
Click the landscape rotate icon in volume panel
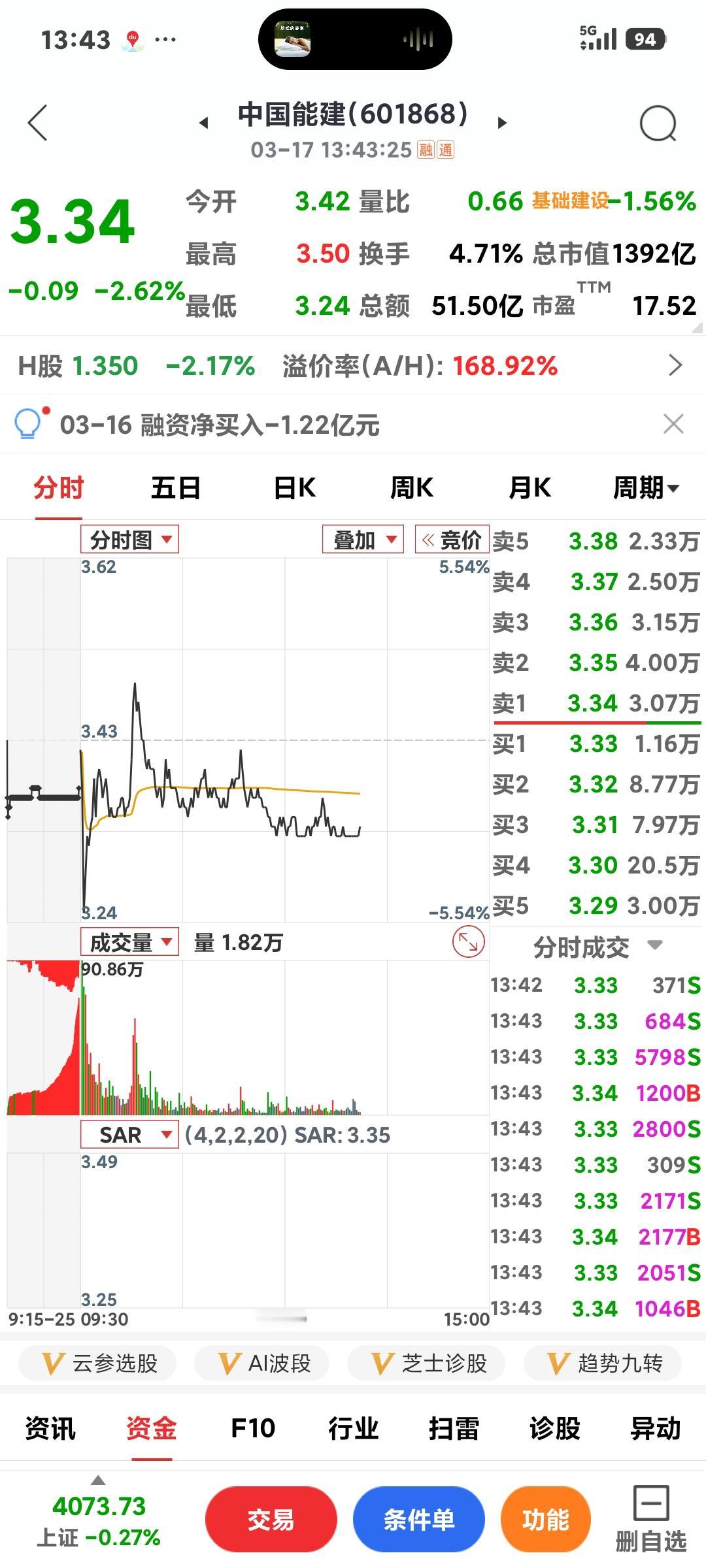pyautogui.click(x=468, y=942)
